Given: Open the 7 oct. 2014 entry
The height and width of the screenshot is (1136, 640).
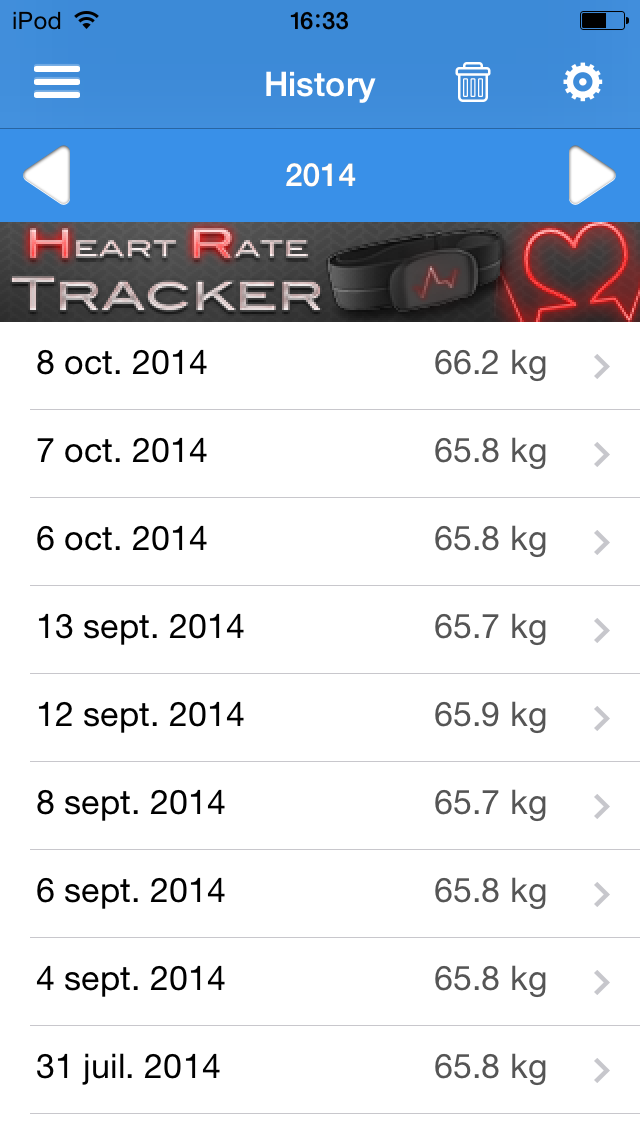Looking at the screenshot, I should (320, 454).
